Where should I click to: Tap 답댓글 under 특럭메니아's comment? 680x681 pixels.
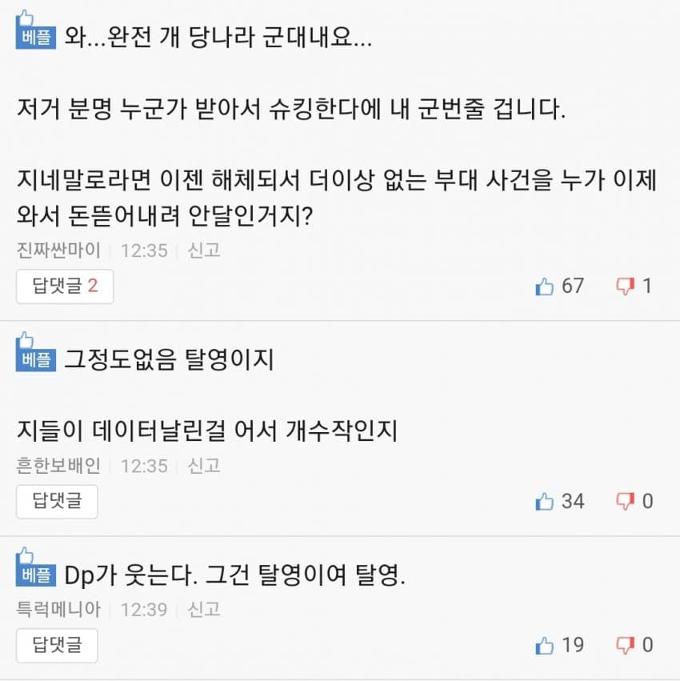(57, 645)
